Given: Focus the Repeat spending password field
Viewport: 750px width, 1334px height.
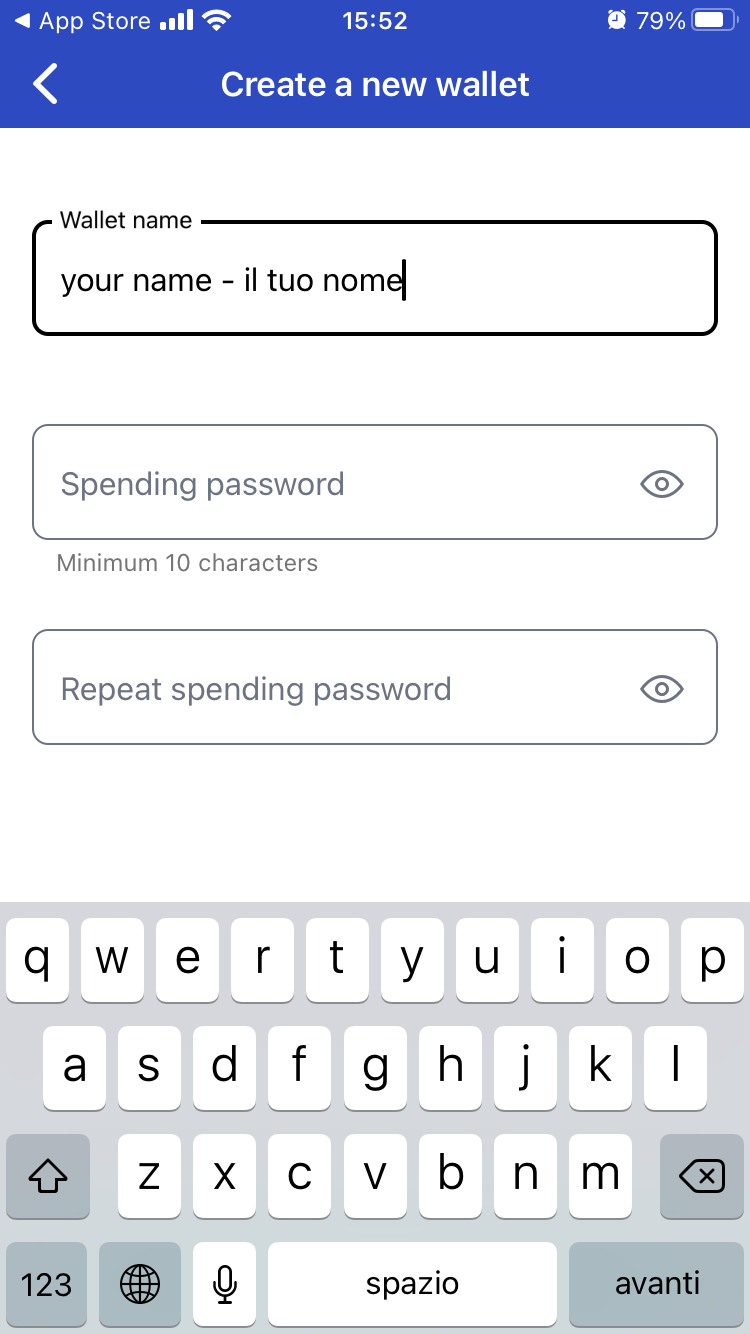Looking at the screenshot, I should click(330, 689).
